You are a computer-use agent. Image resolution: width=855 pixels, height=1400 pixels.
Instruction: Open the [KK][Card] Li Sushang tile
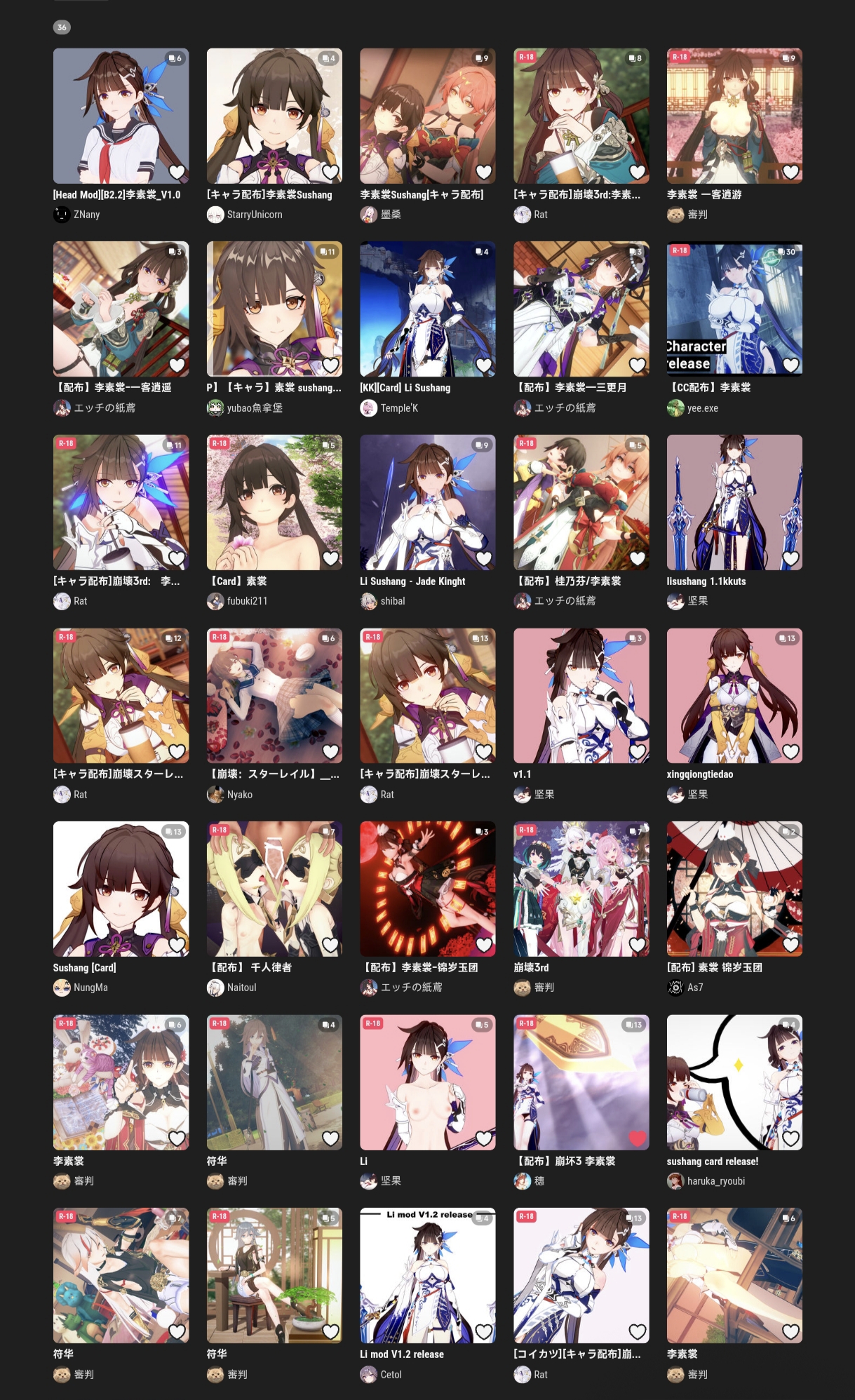427,309
